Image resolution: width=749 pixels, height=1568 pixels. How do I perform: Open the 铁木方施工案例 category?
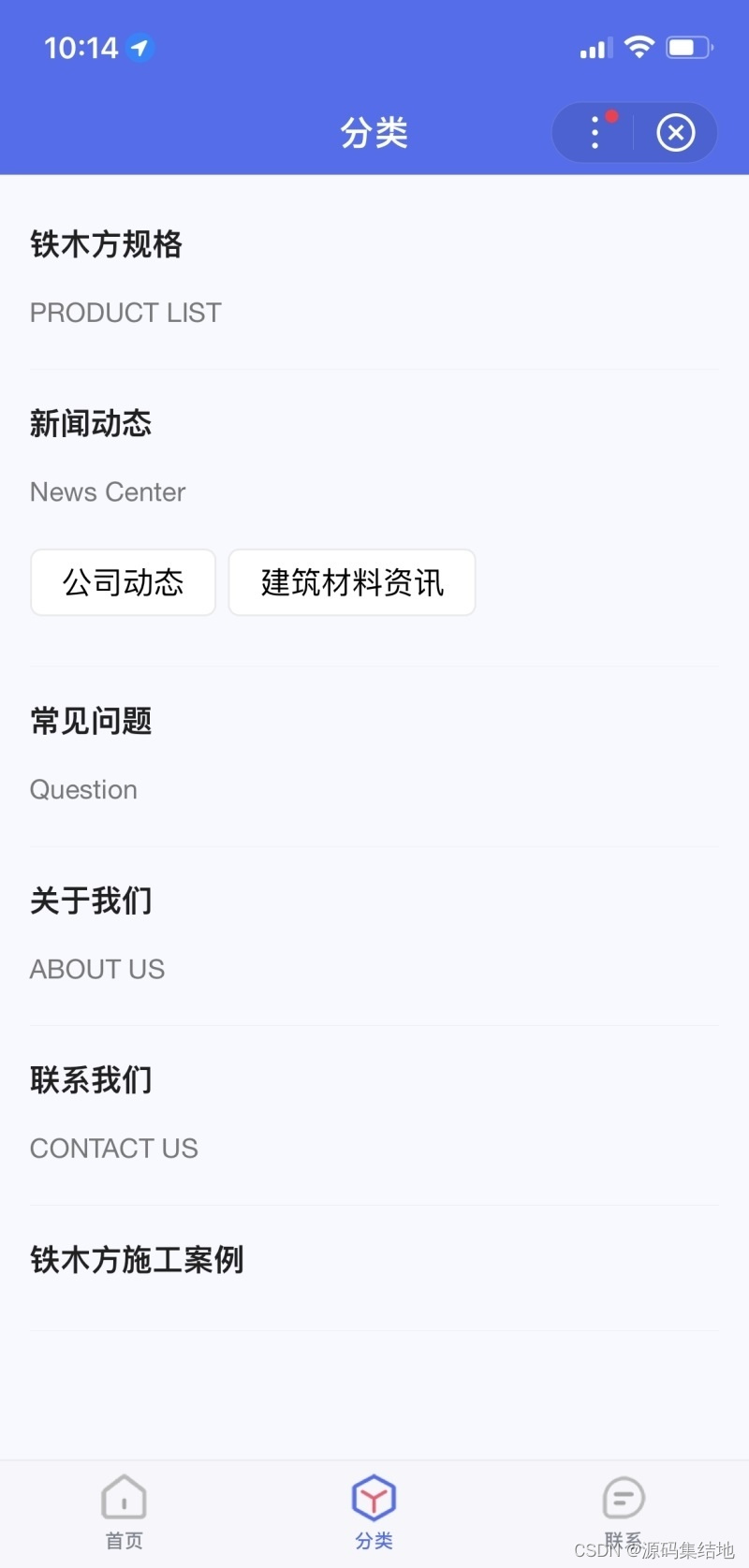click(137, 1260)
